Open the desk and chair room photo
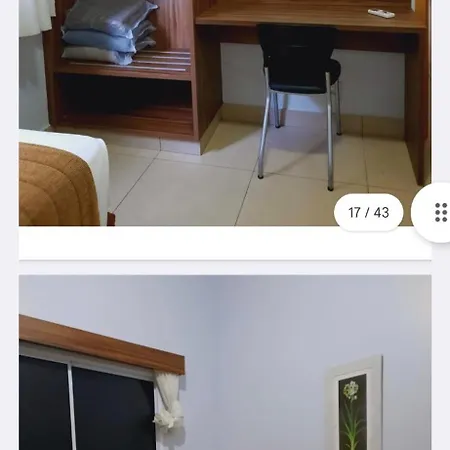The height and width of the screenshot is (450, 450). (x=225, y=113)
